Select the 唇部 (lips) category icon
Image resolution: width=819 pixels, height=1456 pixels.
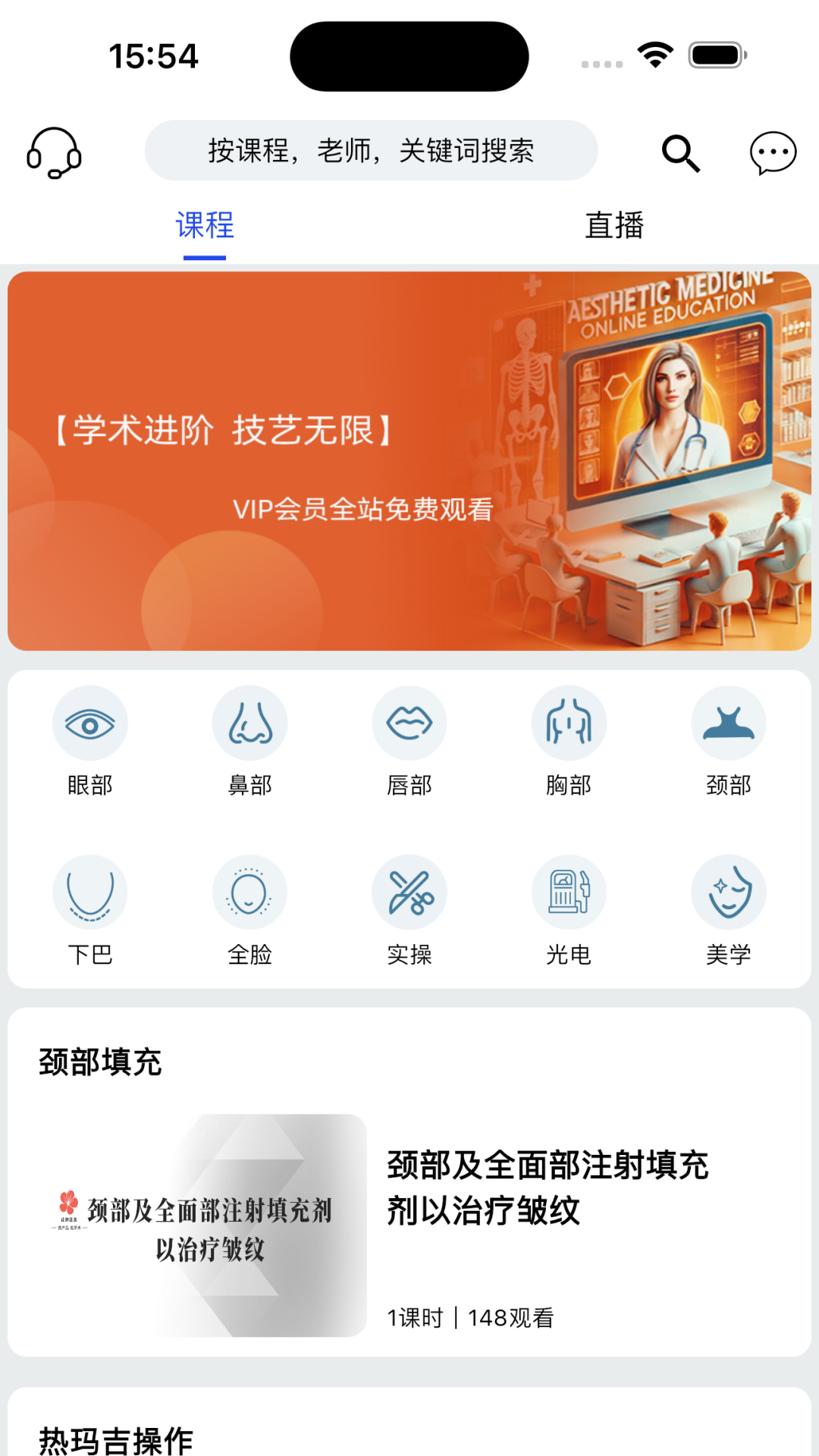click(x=409, y=722)
